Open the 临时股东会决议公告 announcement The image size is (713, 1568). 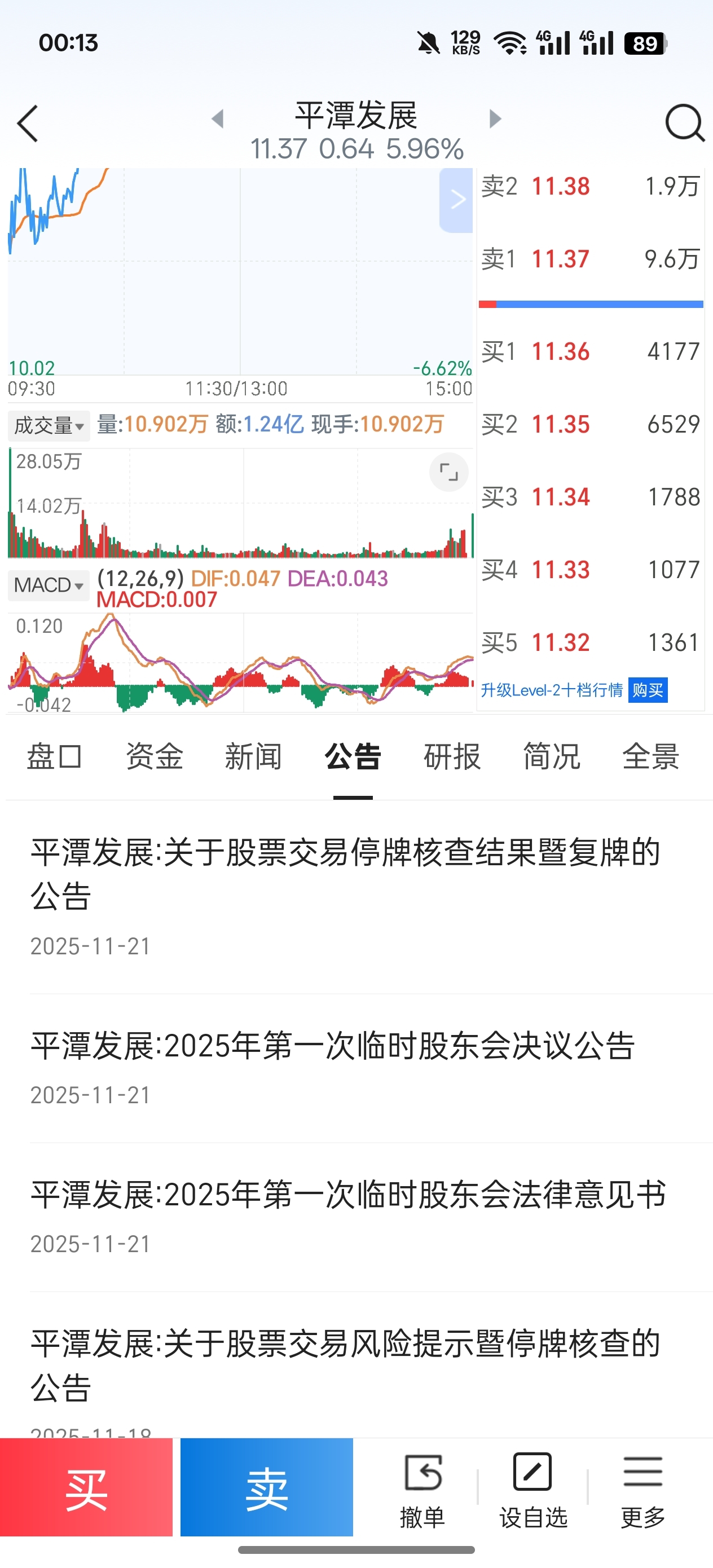tap(333, 1046)
